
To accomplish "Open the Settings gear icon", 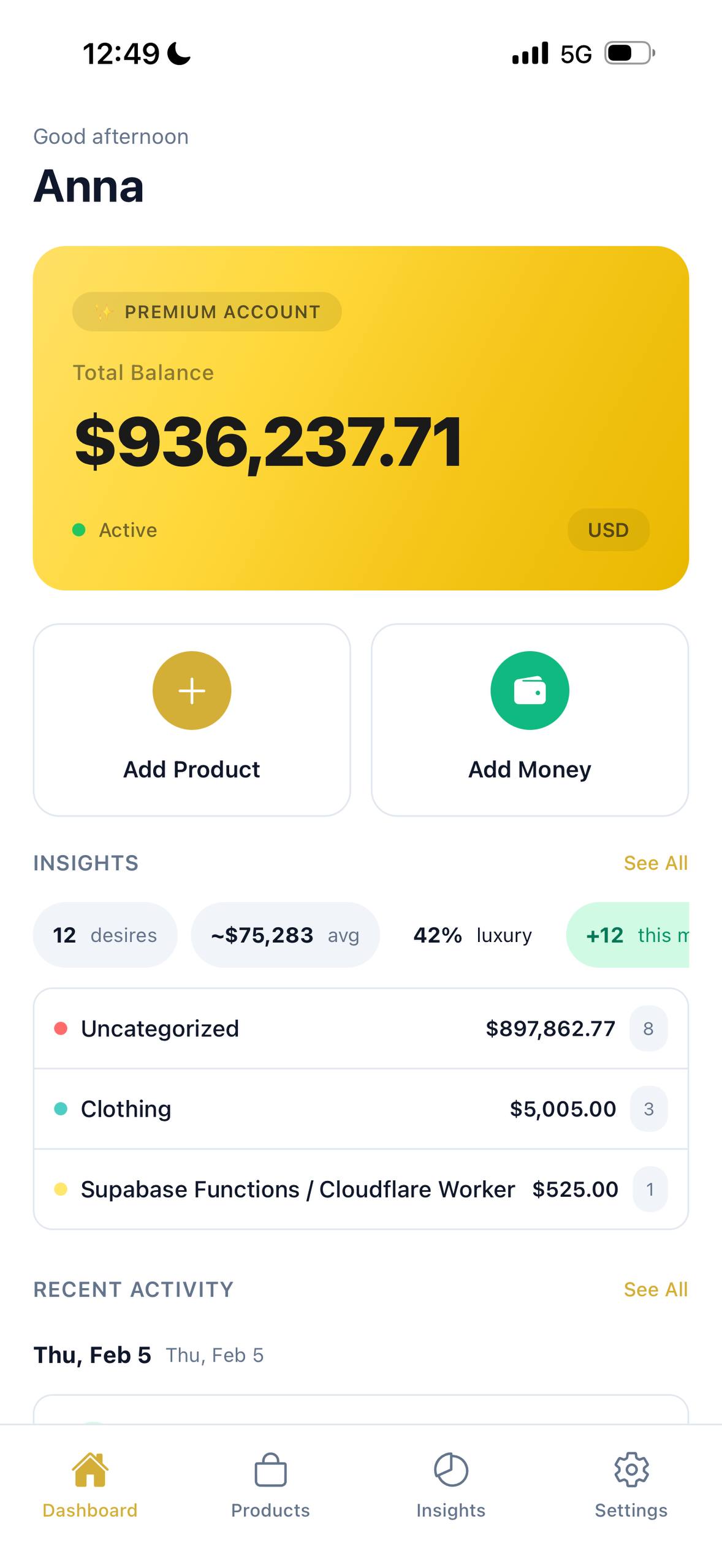I will coord(631,1469).
